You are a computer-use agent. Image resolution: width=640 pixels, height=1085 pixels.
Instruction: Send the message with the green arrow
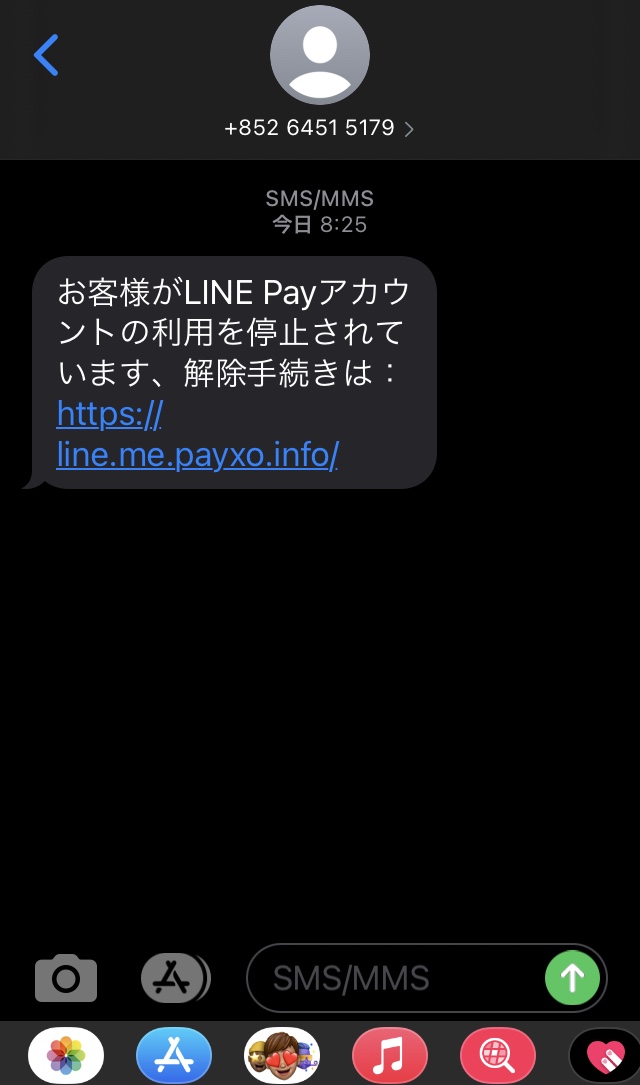(x=572, y=978)
